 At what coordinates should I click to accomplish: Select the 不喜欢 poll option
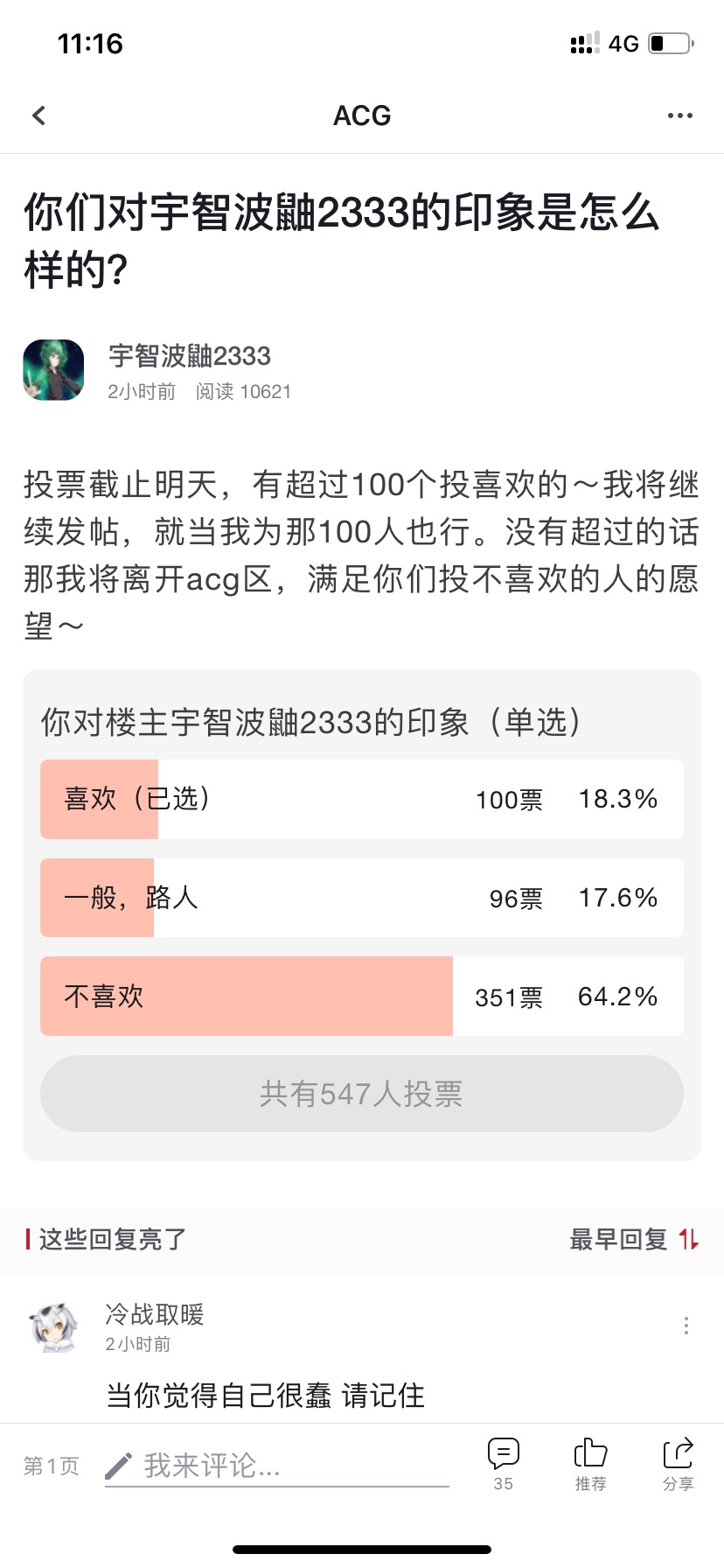(362, 997)
